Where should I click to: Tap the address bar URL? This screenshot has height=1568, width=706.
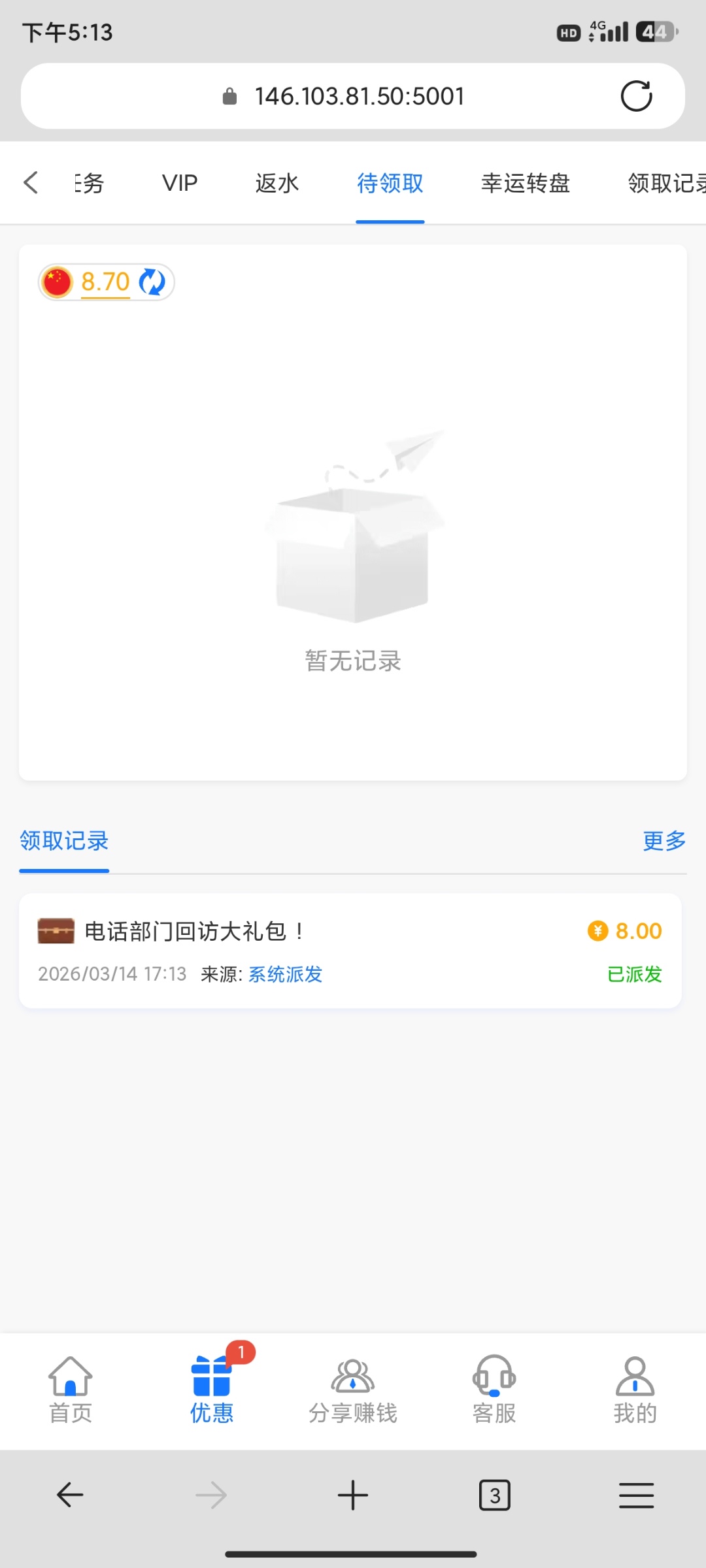pos(359,97)
